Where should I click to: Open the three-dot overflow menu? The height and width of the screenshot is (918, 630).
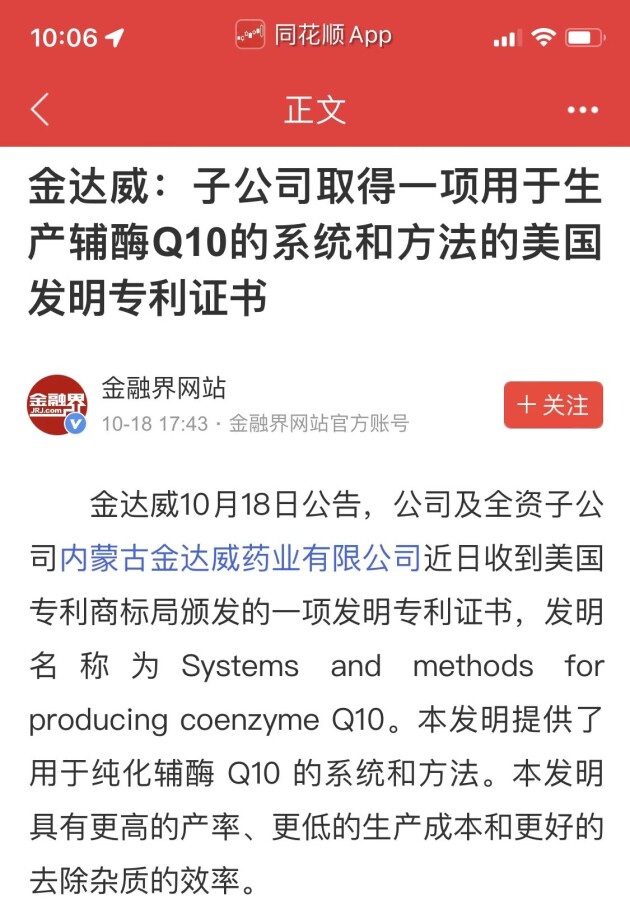tap(582, 109)
